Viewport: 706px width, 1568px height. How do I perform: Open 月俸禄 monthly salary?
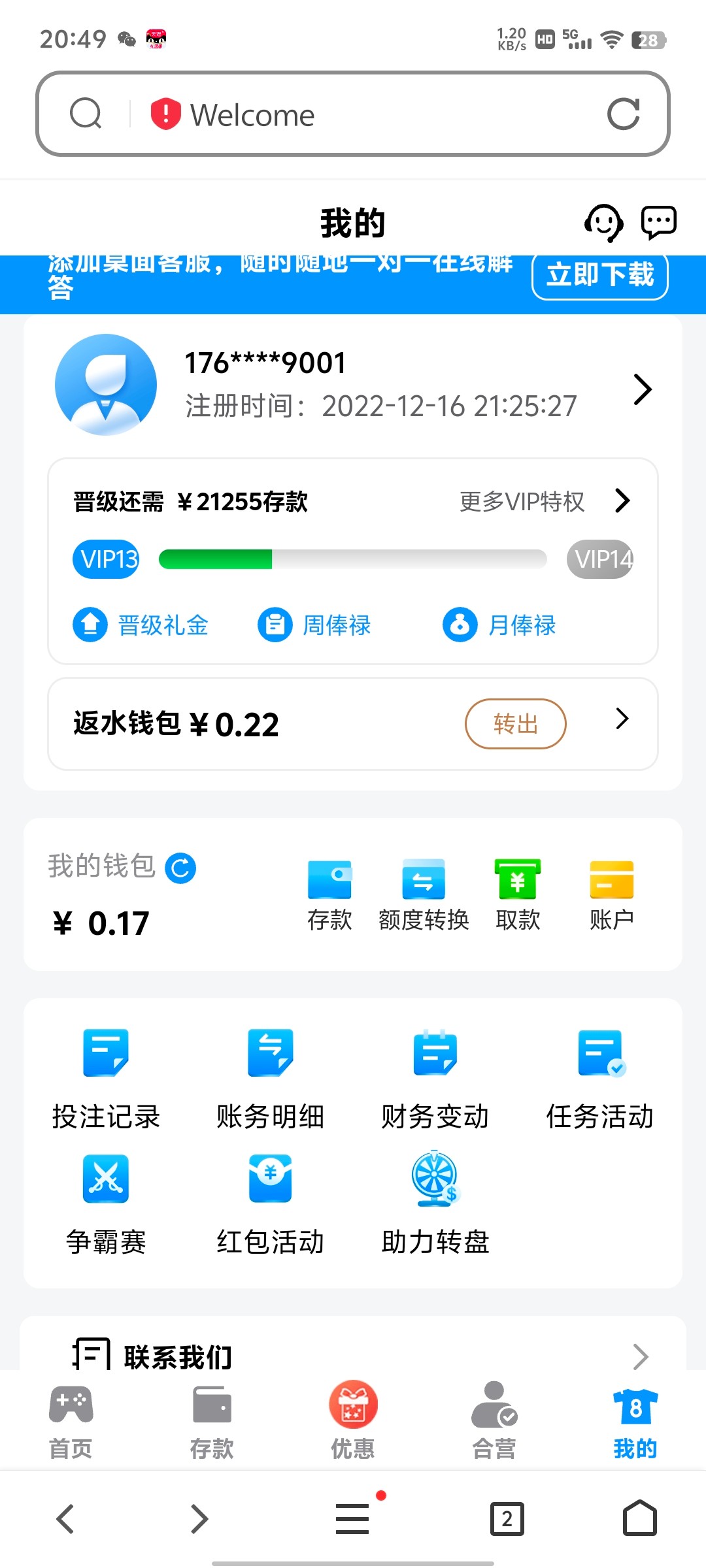[x=499, y=625]
